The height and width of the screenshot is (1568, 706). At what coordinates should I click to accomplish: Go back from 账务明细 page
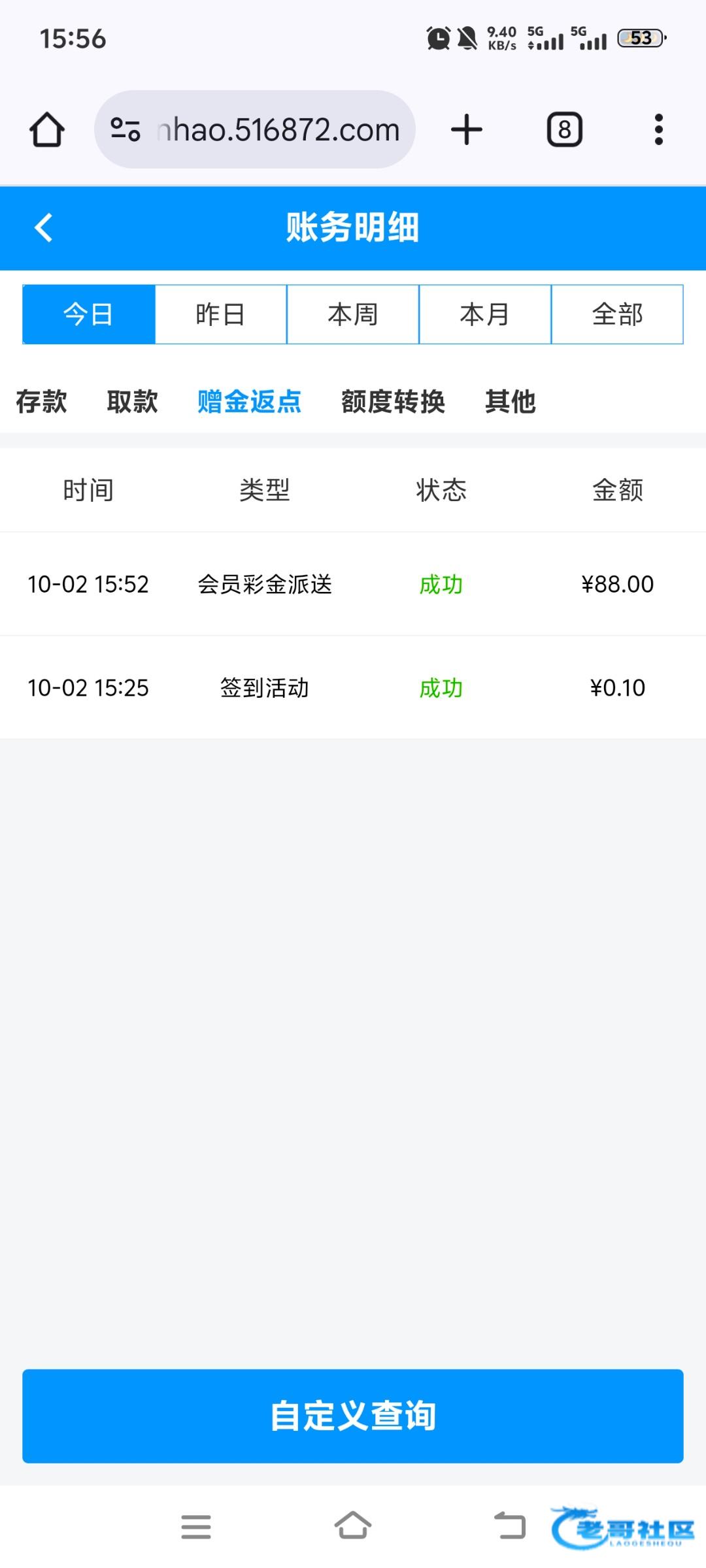coord(43,228)
